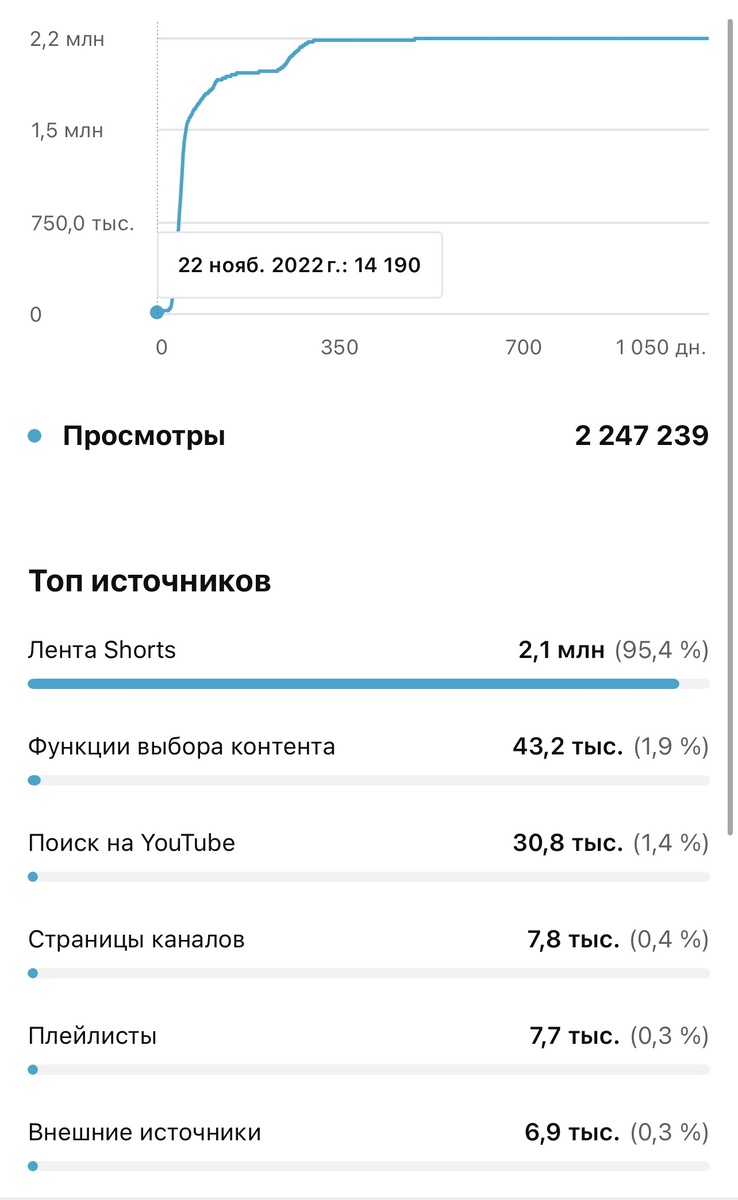Click the dot on Поиск на YouTube bar
The image size is (738, 1200).
pos(33,875)
